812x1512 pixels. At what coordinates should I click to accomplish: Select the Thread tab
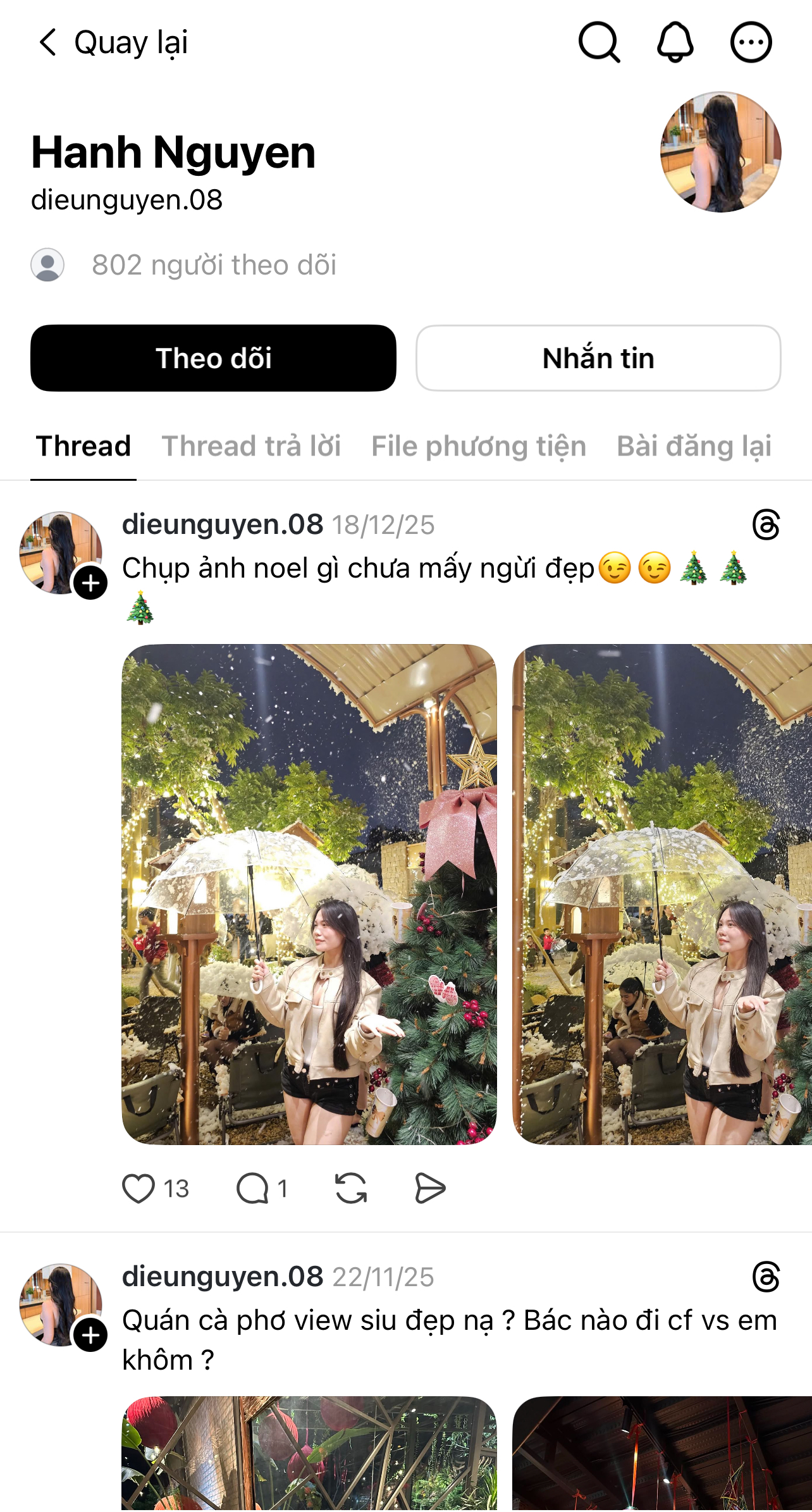coord(83,446)
